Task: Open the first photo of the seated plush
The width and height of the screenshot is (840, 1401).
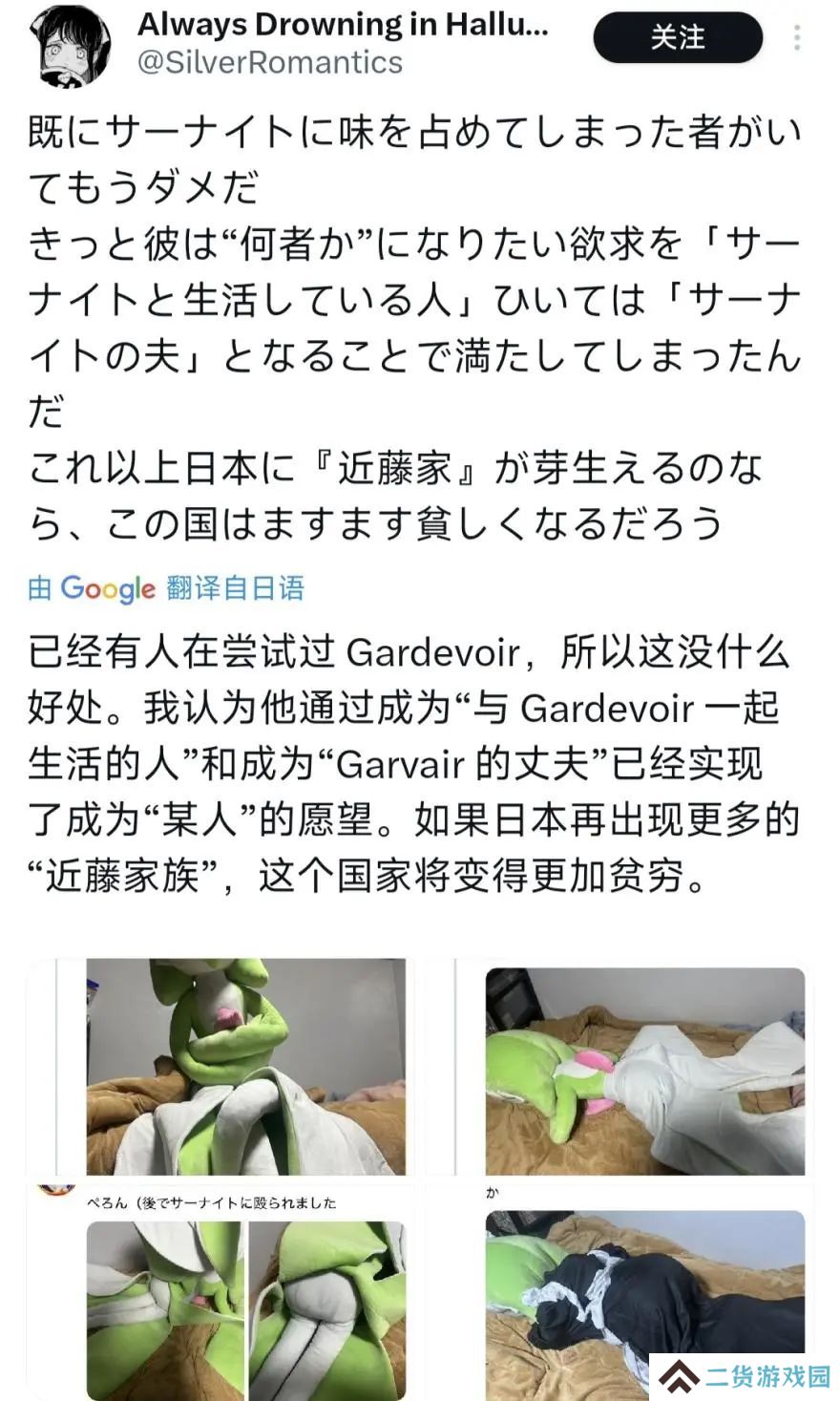Action: point(245,1067)
